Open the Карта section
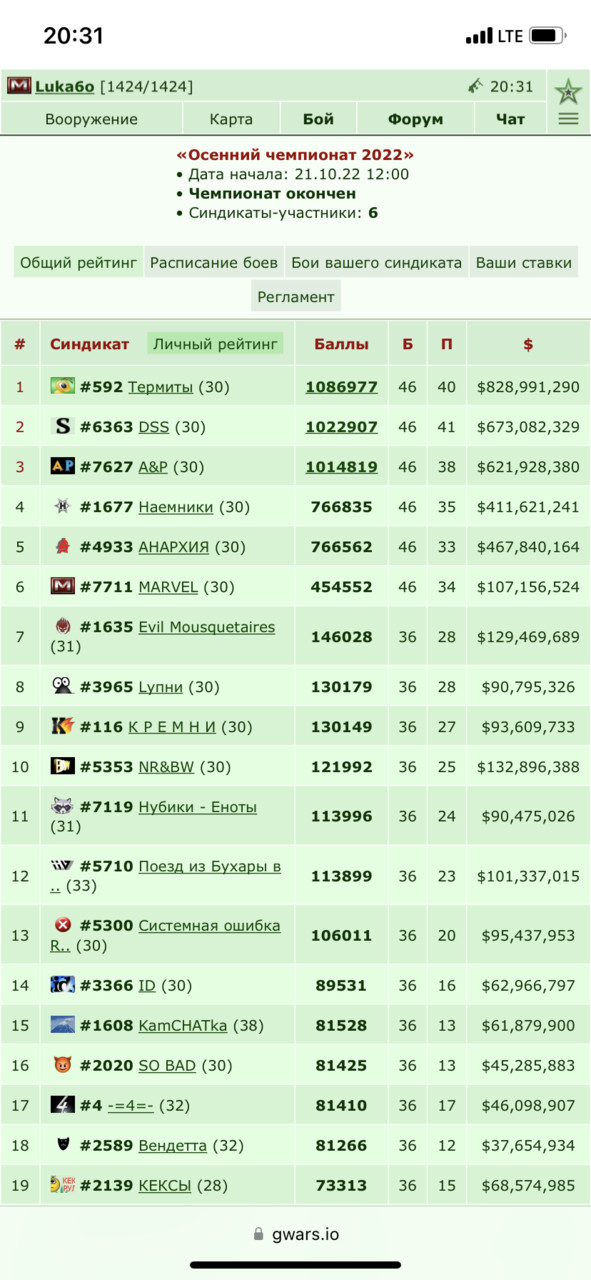This screenshot has height=1280, width=591. tap(231, 119)
